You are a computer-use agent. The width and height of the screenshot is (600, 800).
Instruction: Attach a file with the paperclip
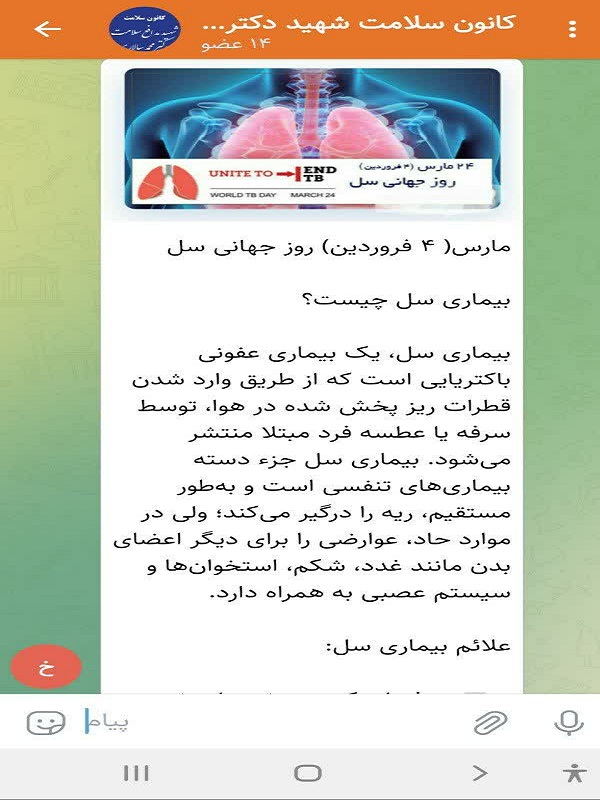[491, 722]
